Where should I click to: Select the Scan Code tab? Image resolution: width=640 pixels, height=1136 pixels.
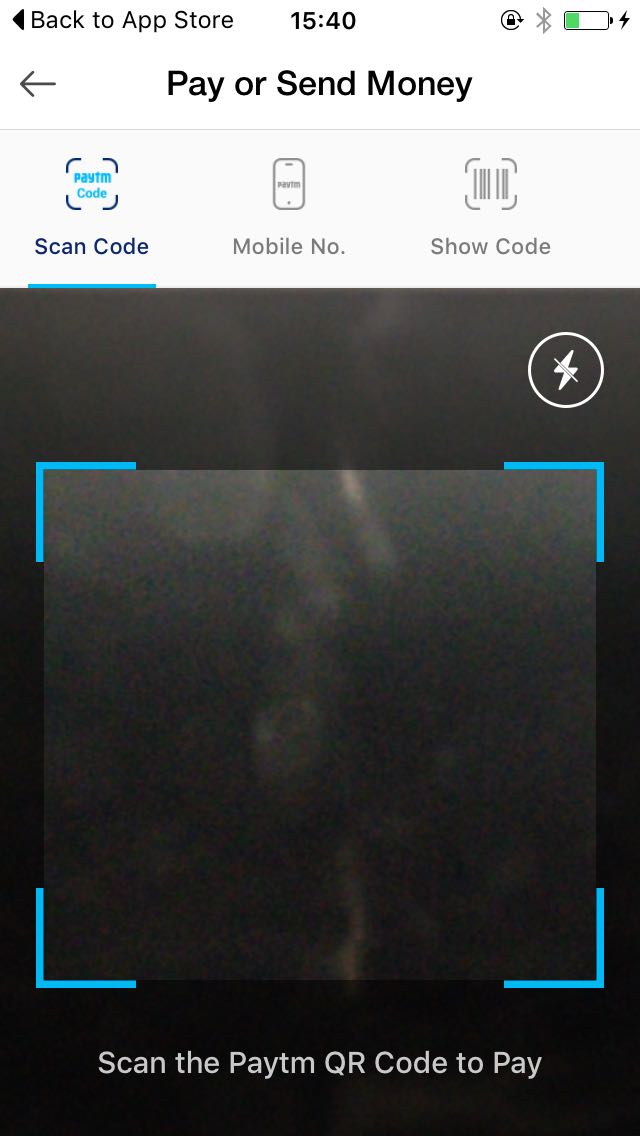tap(91, 208)
